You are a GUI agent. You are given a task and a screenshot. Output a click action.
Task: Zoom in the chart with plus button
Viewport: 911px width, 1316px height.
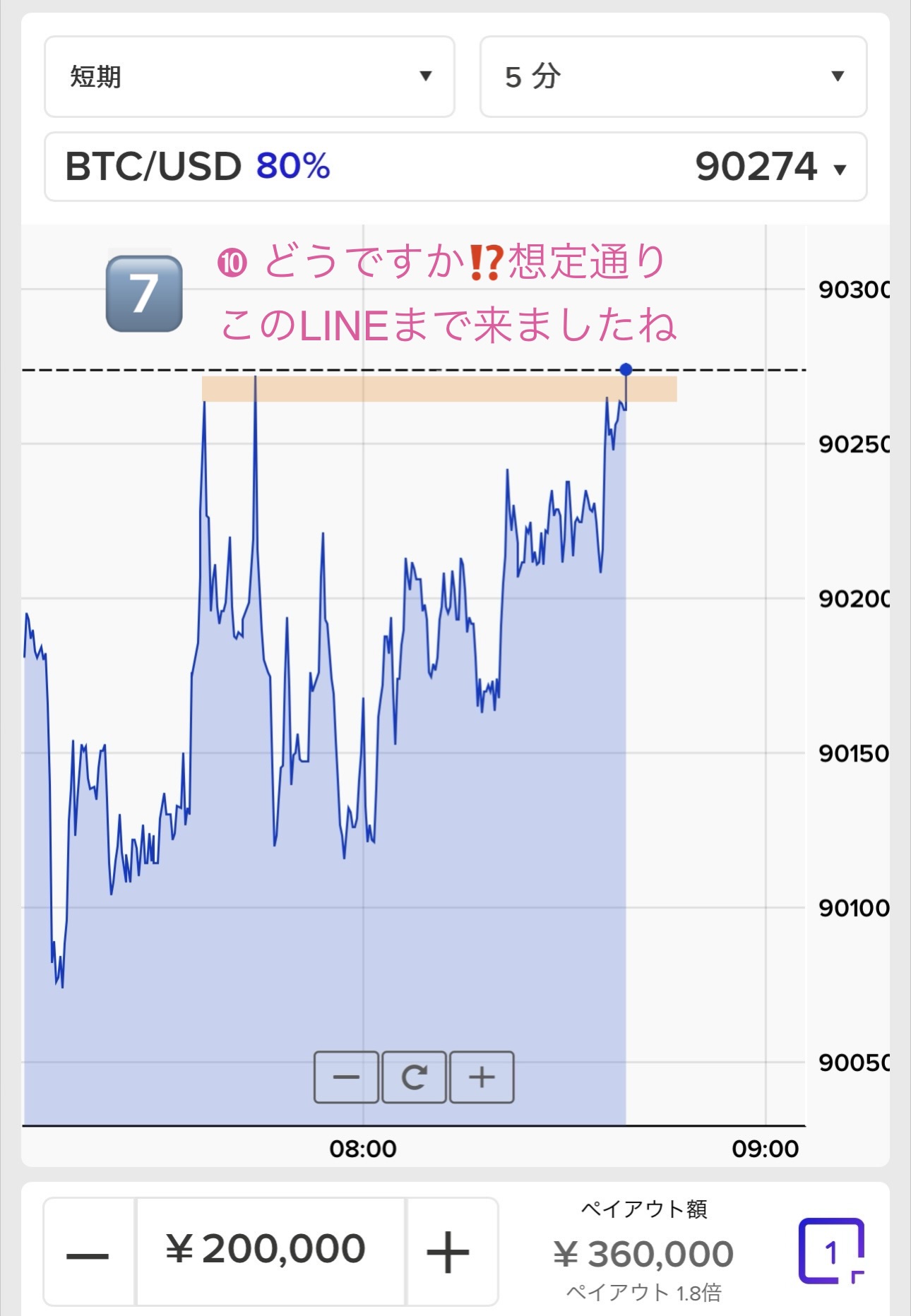pyautogui.click(x=482, y=1077)
